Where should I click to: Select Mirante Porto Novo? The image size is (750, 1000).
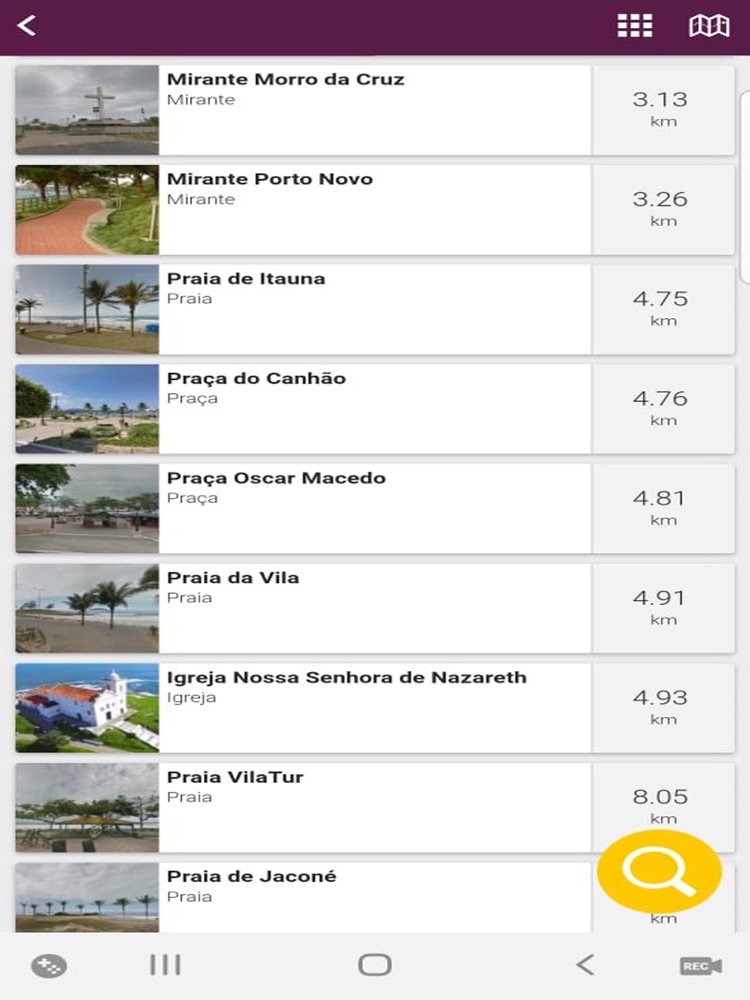click(x=374, y=209)
